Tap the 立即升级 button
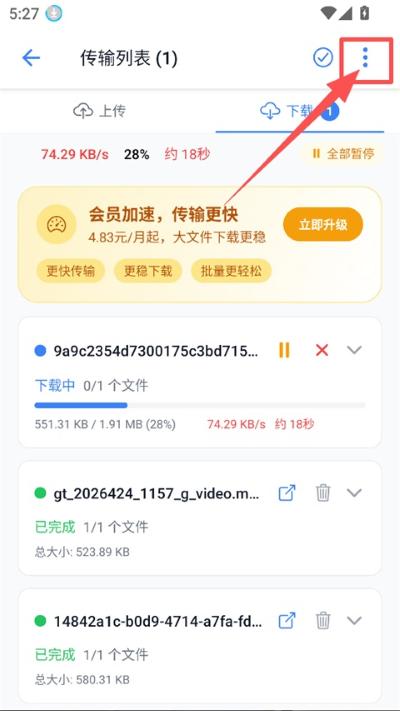This screenshot has width=400, height=711. pyautogui.click(x=323, y=225)
